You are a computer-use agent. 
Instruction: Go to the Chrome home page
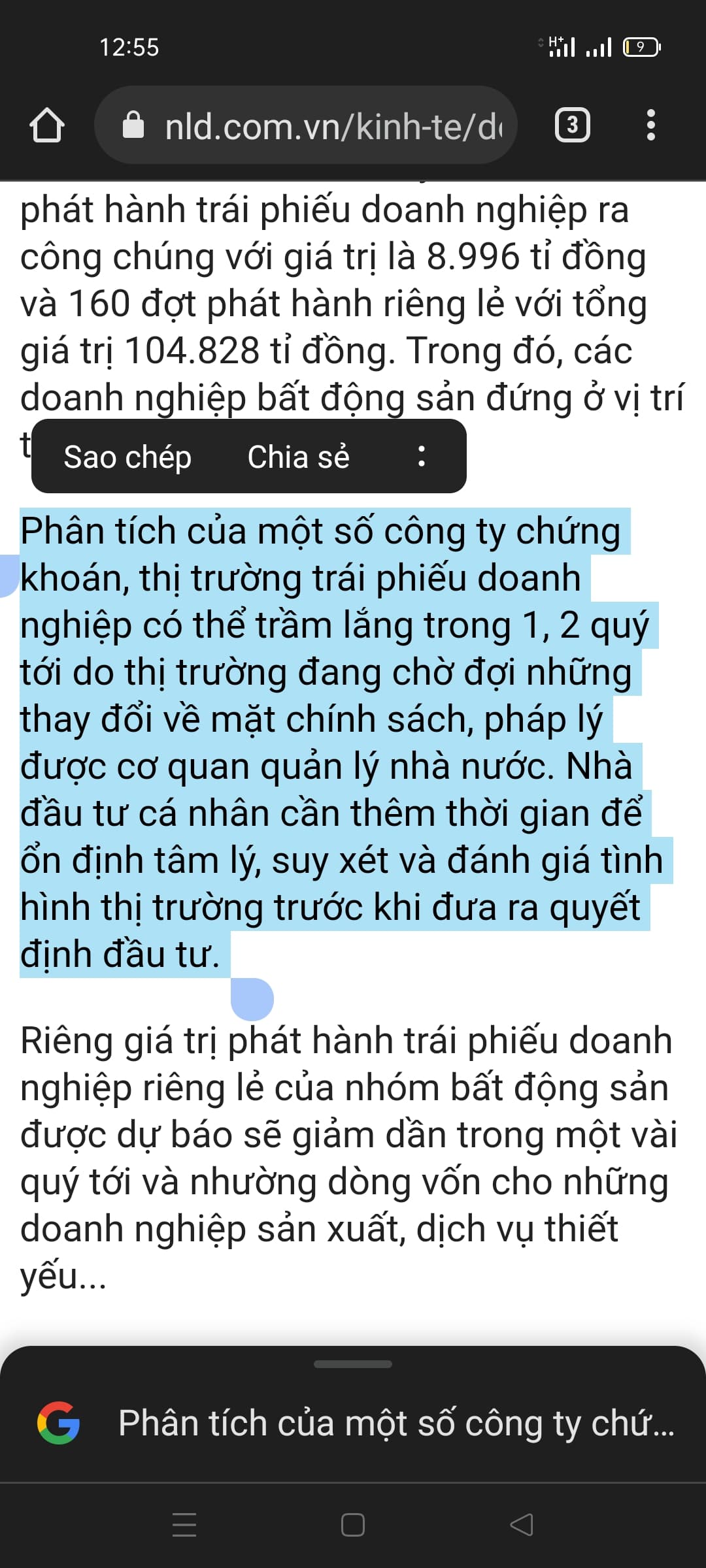(x=47, y=125)
